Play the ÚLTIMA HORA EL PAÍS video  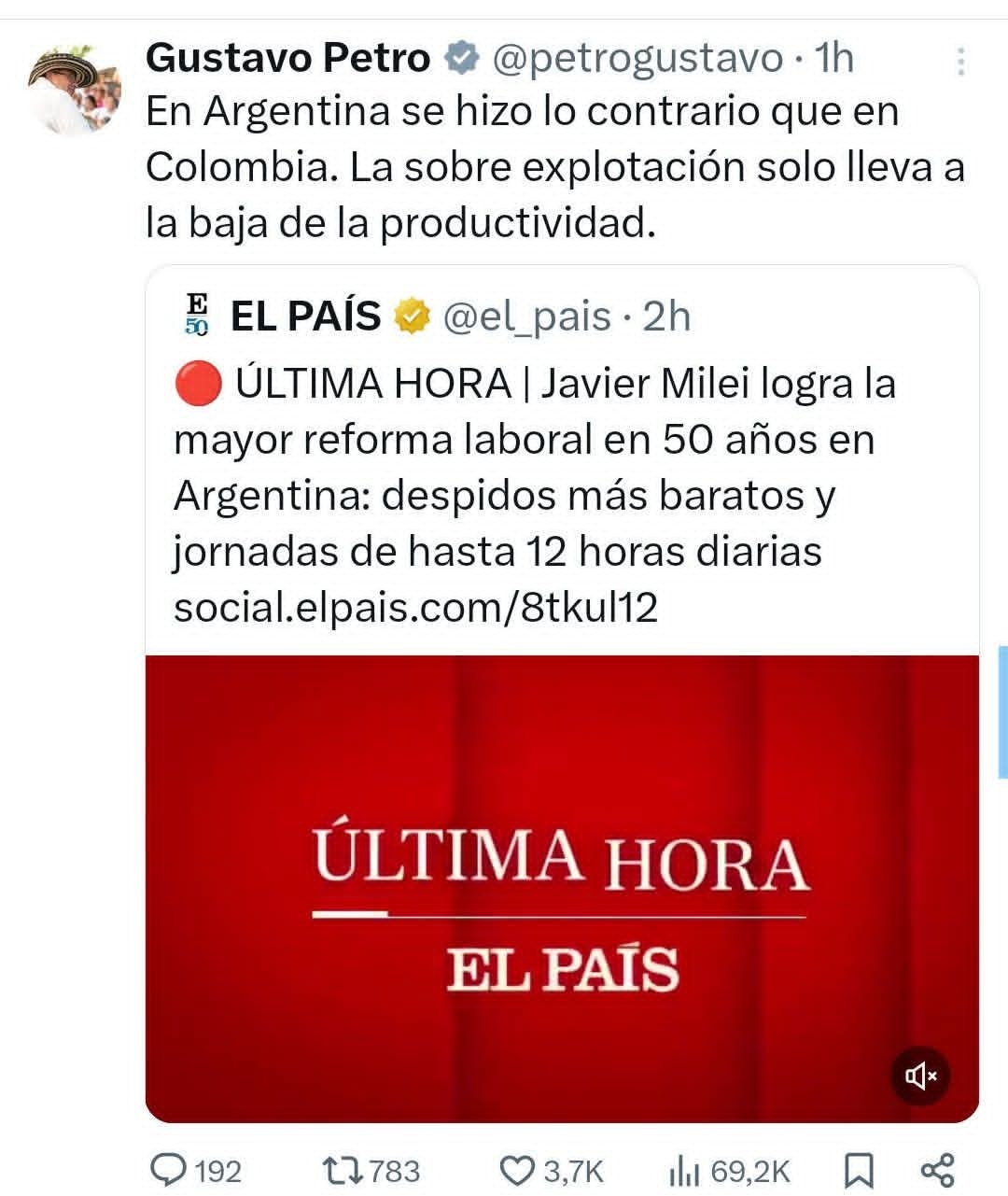click(x=562, y=887)
